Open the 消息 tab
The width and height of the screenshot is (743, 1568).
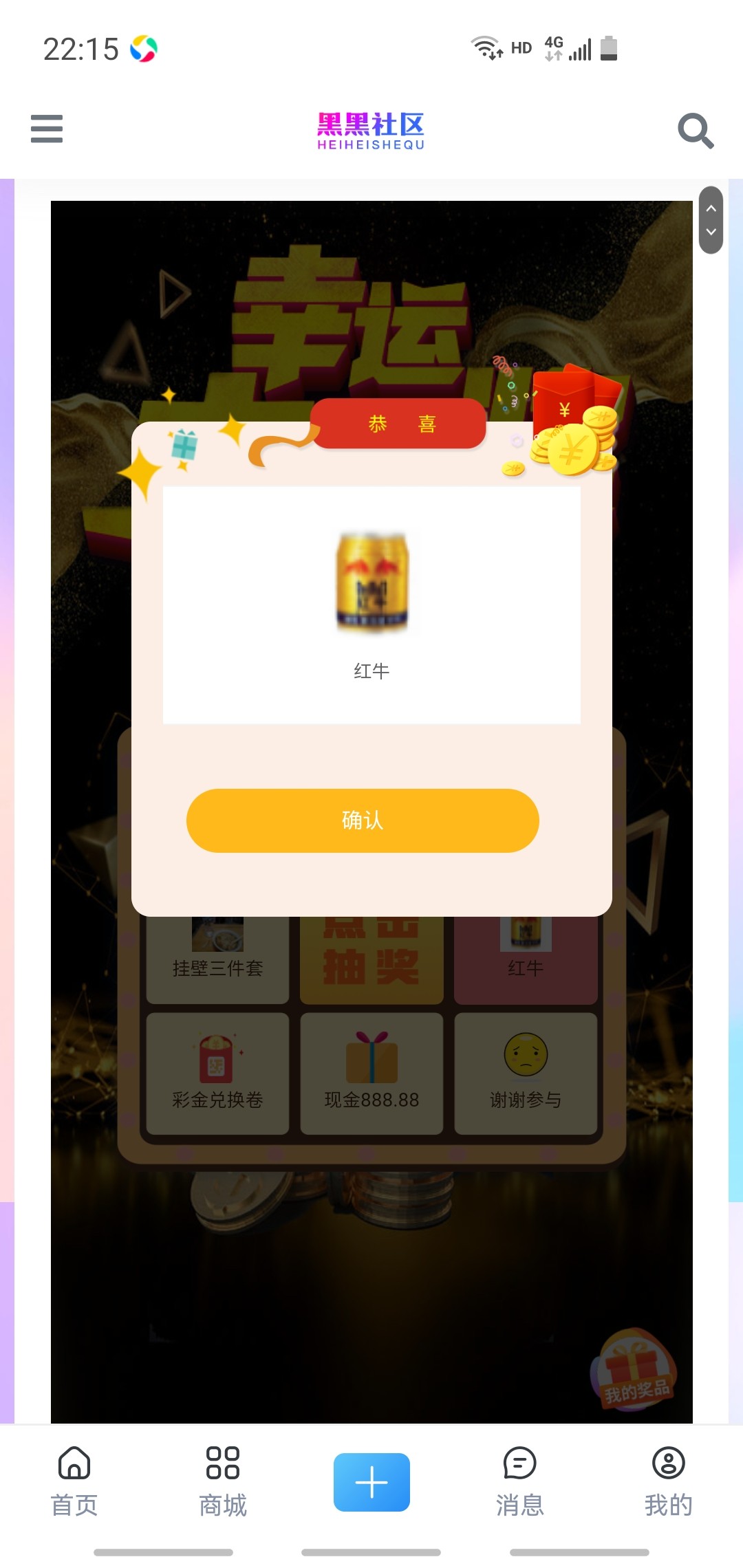tap(520, 1481)
